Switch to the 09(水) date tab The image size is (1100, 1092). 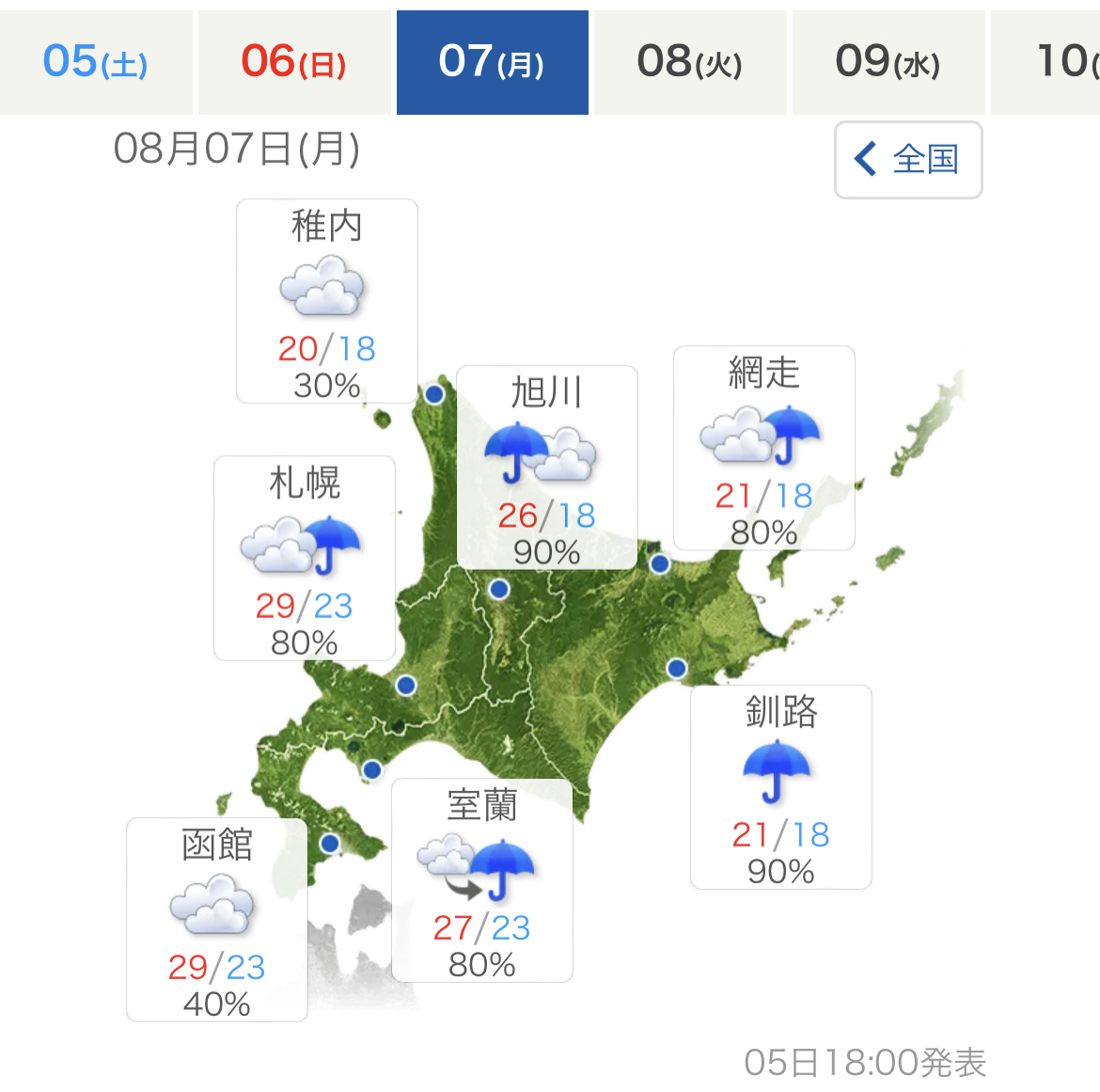888,62
